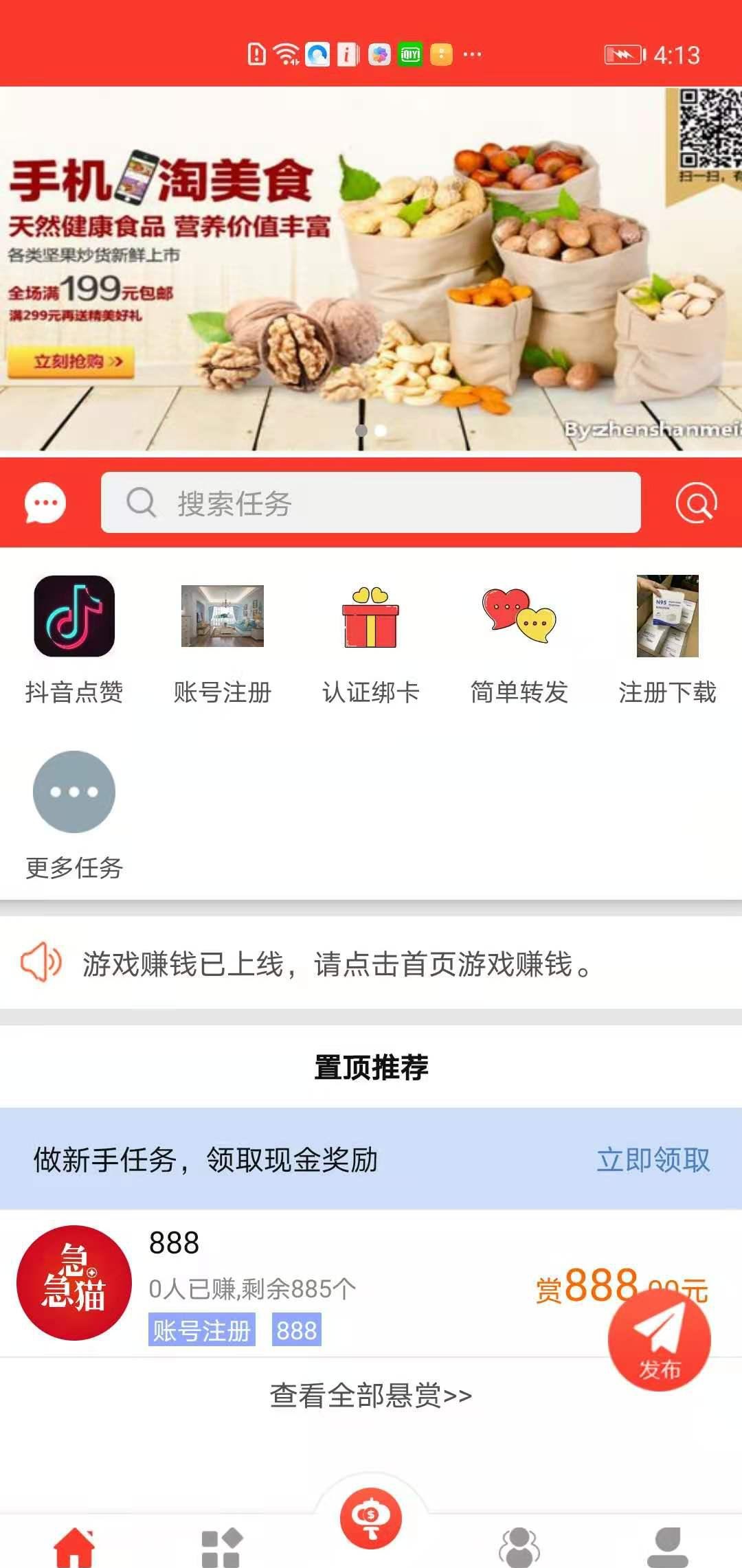The image size is (742, 1568).
Task: Tap the 发布 floating publish button
Action: coord(659,1340)
